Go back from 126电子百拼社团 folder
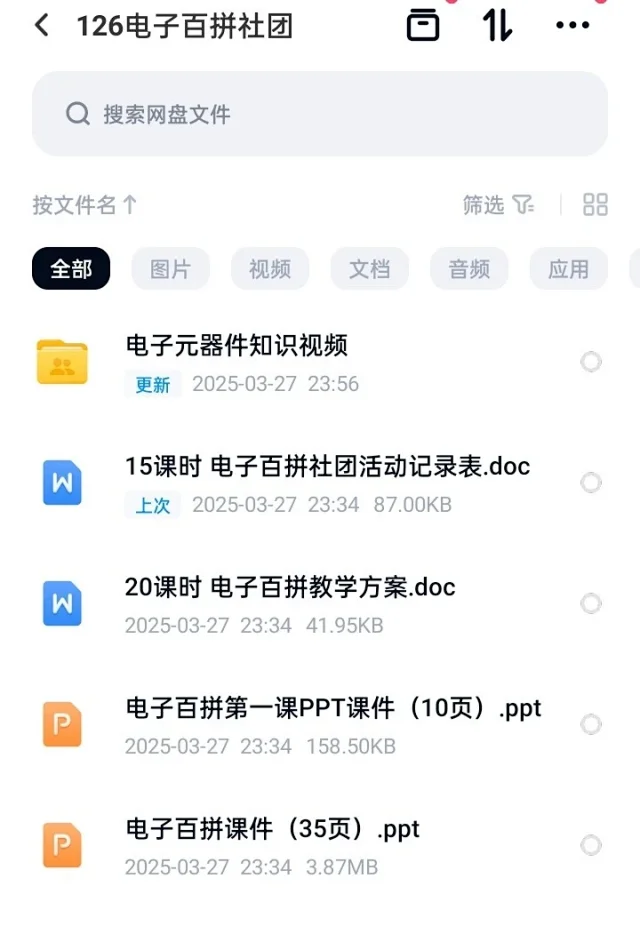Screen dimensions: 640x950 coord(41,26)
